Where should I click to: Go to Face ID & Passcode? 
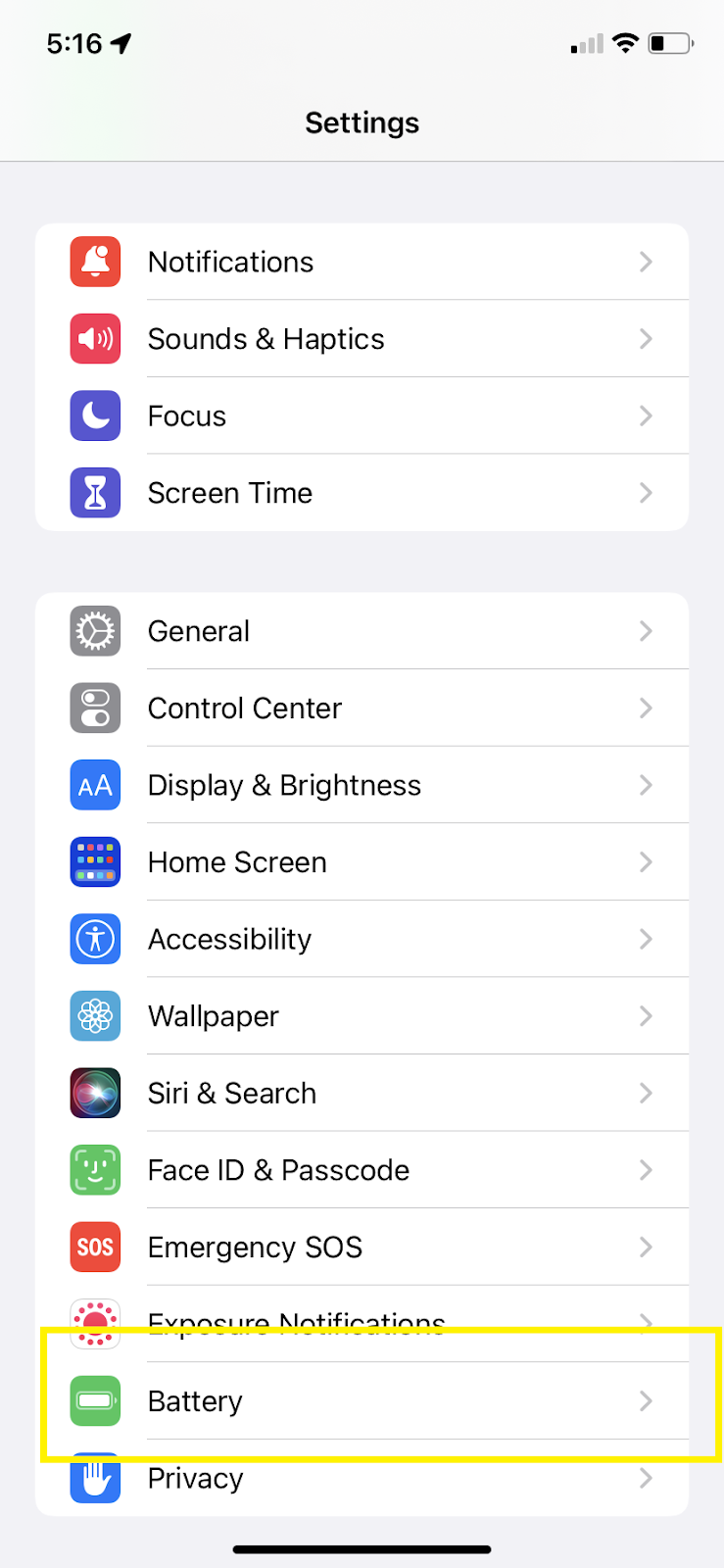[362, 1170]
